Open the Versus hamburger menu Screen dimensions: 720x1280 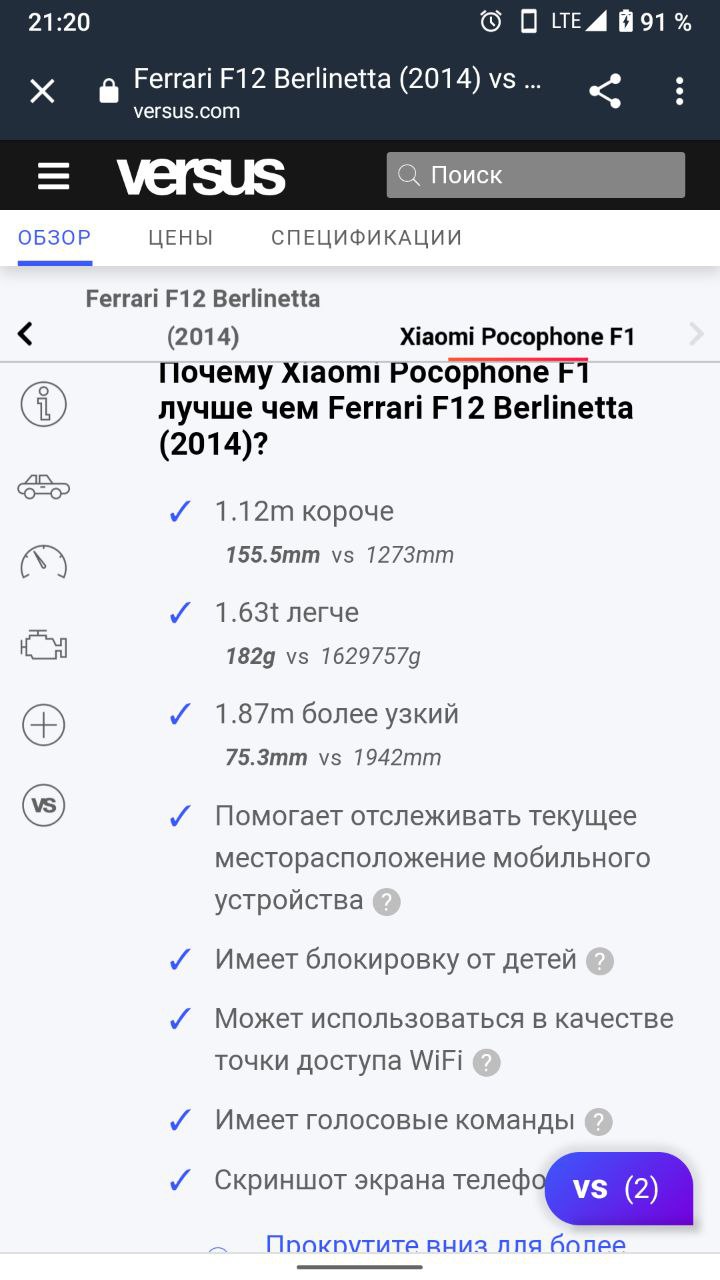click(54, 176)
